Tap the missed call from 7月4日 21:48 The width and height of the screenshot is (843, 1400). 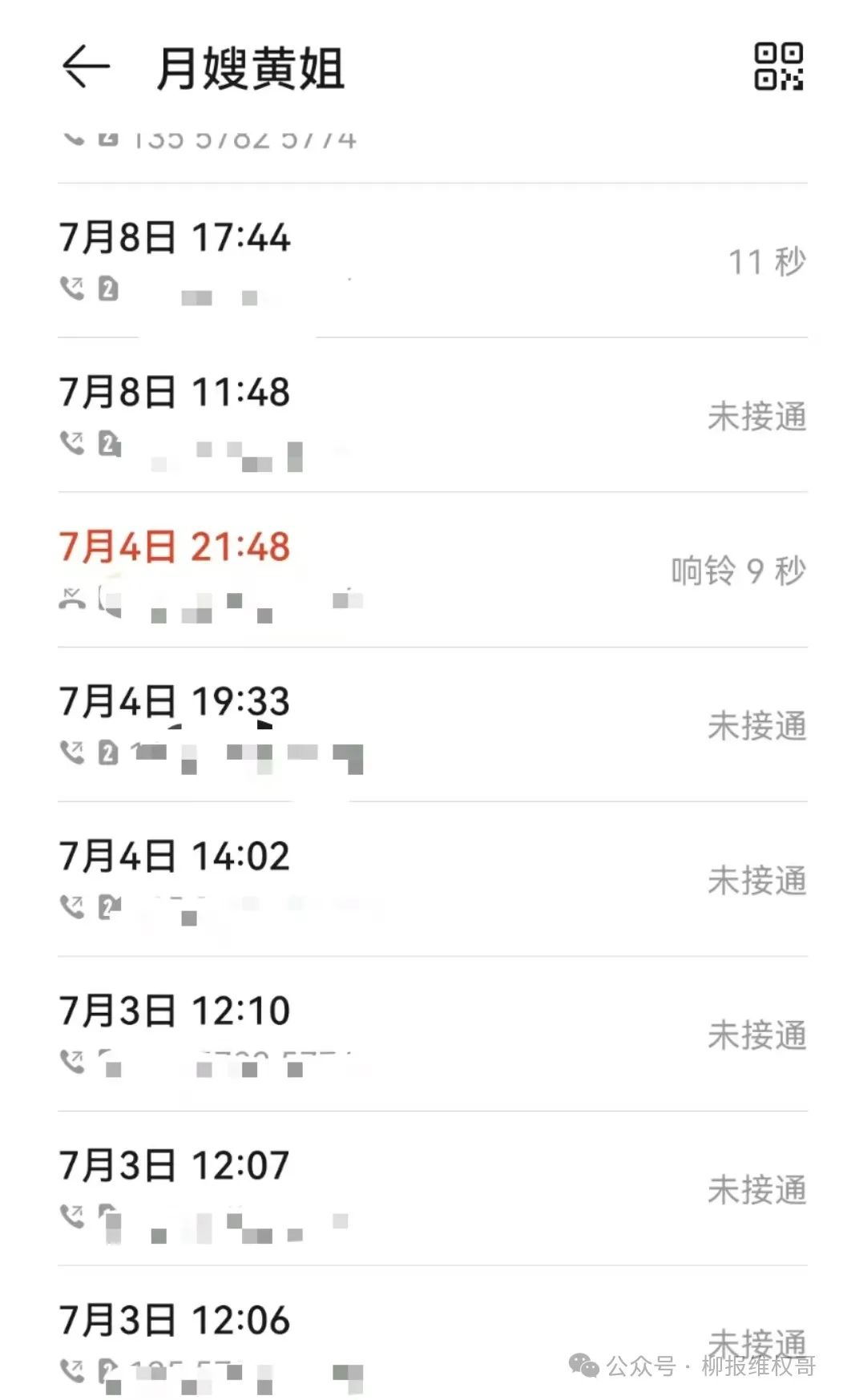click(x=431, y=570)
